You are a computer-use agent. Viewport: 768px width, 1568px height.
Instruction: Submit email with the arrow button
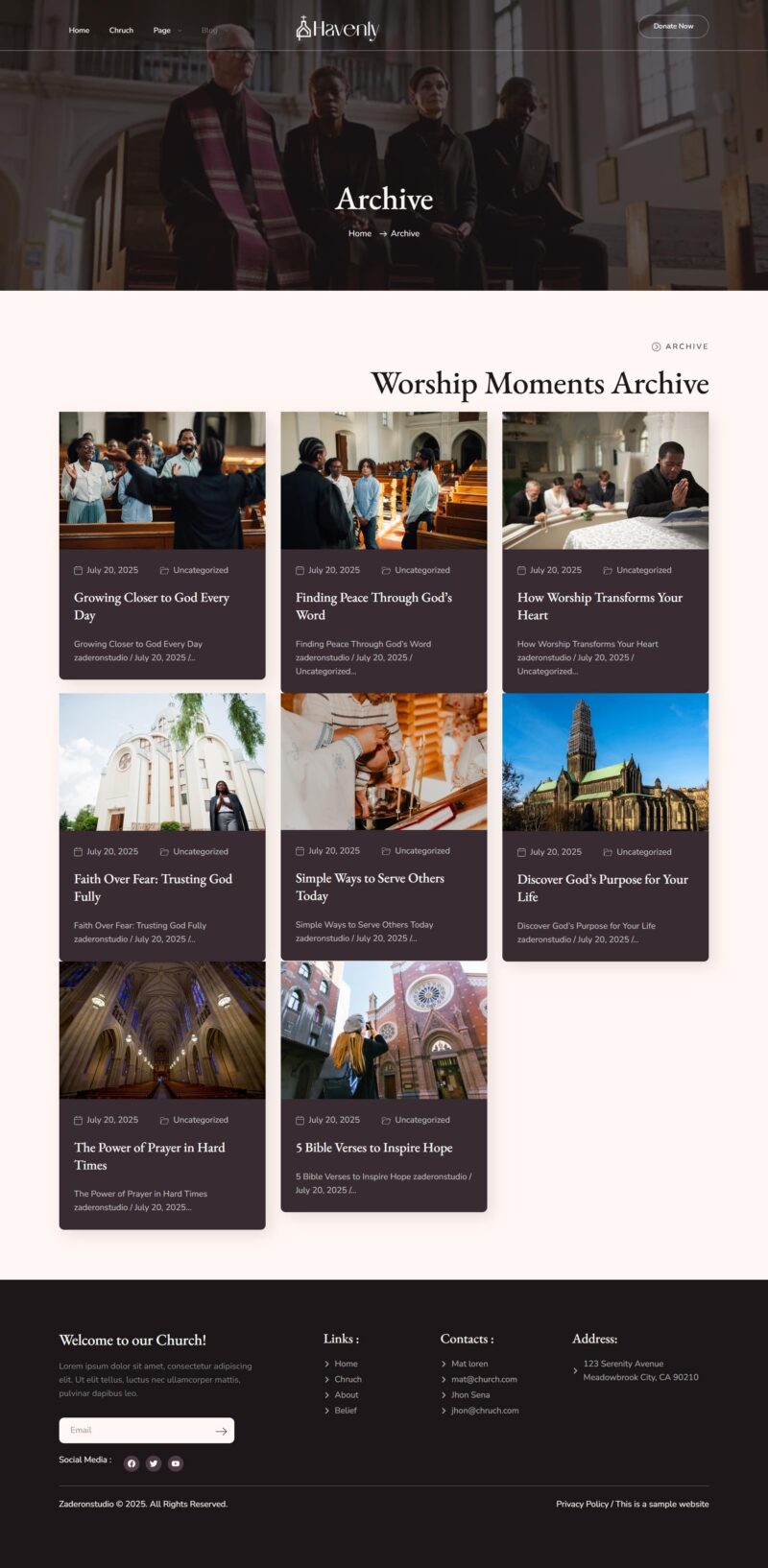tap(221, 1431)
